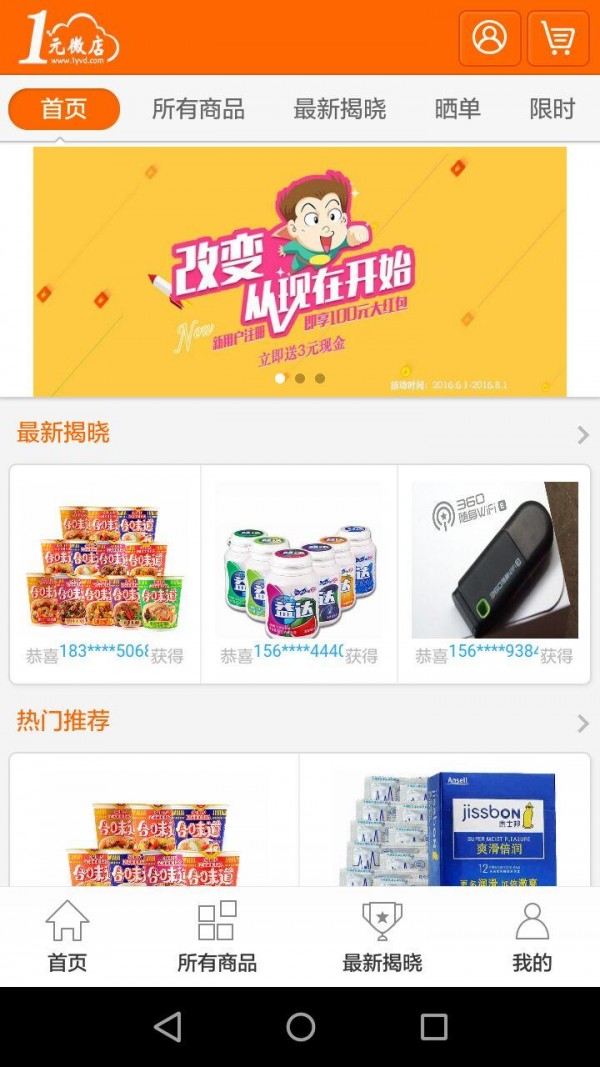Switch to the 所有商品 top tab
This screenshot has width=600, height=1067.
[198, 109]
